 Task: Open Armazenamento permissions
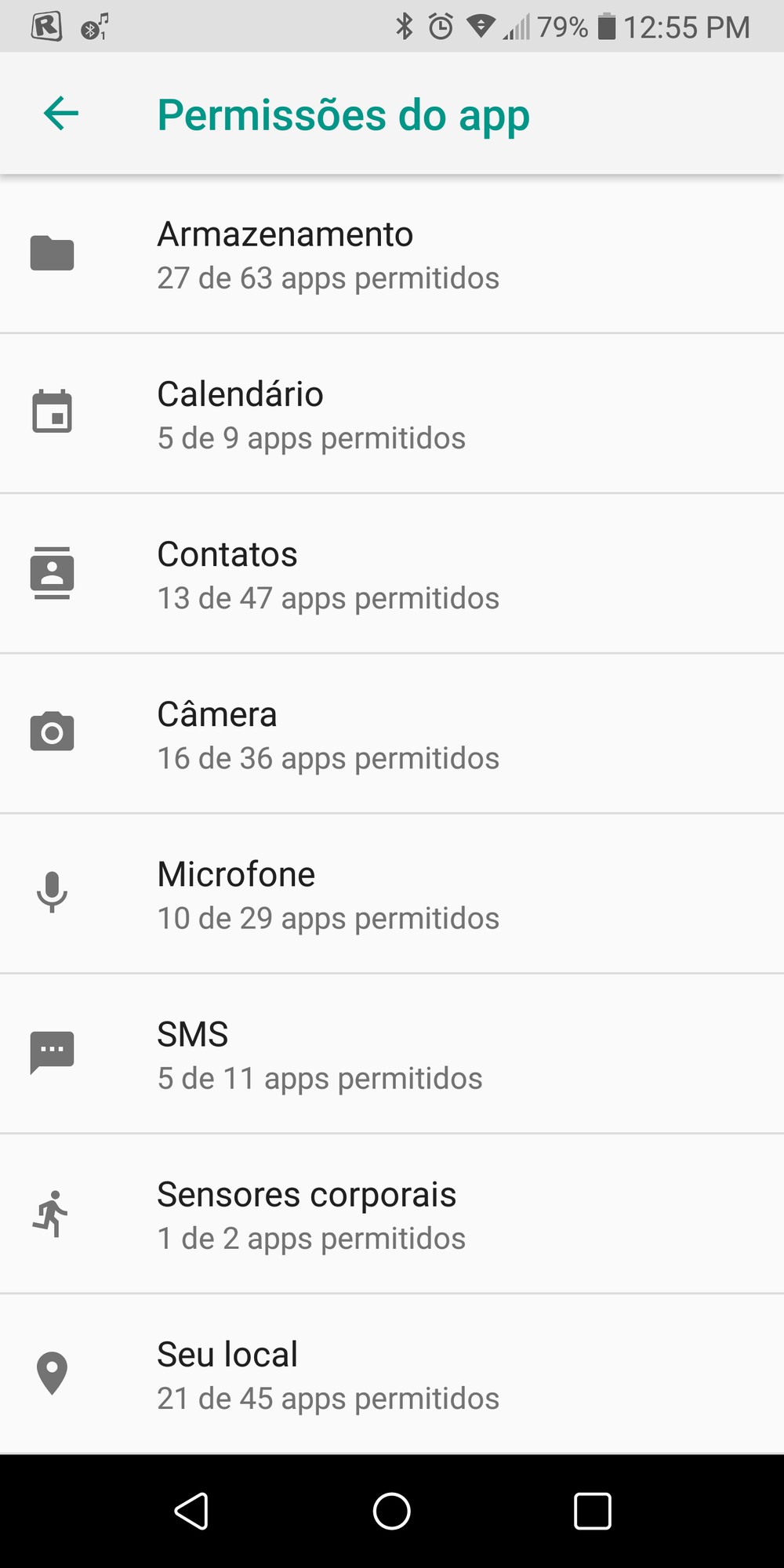tap(392, 254)
